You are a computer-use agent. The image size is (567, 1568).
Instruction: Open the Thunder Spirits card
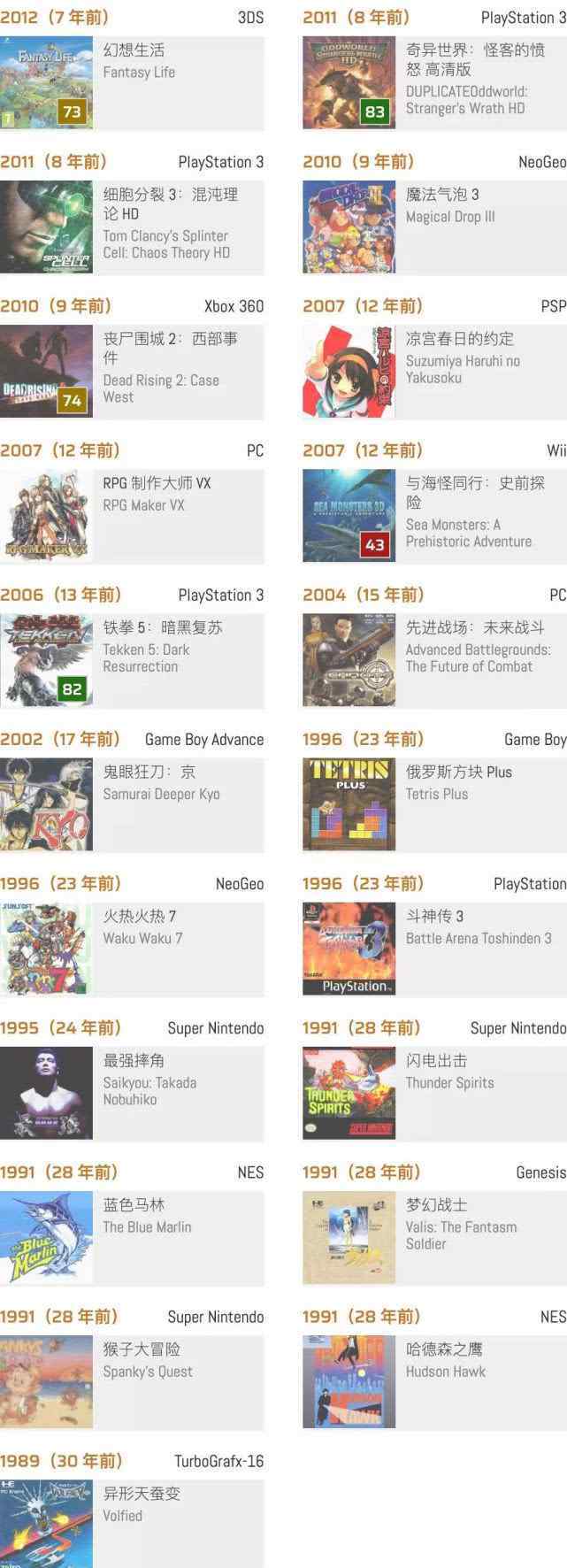click(435, 1092)
